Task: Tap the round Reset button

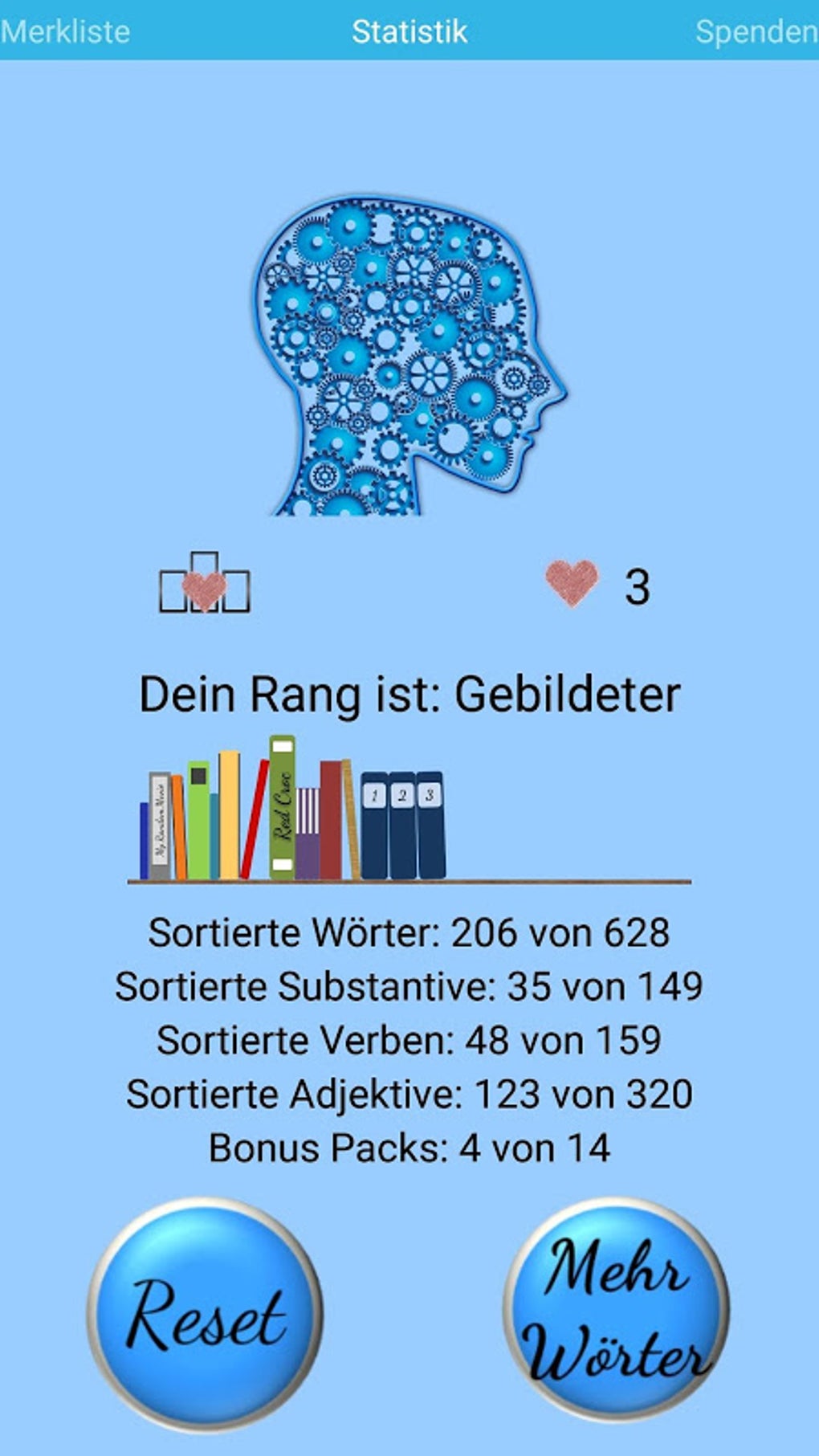Action: [x=205, y=1315]
